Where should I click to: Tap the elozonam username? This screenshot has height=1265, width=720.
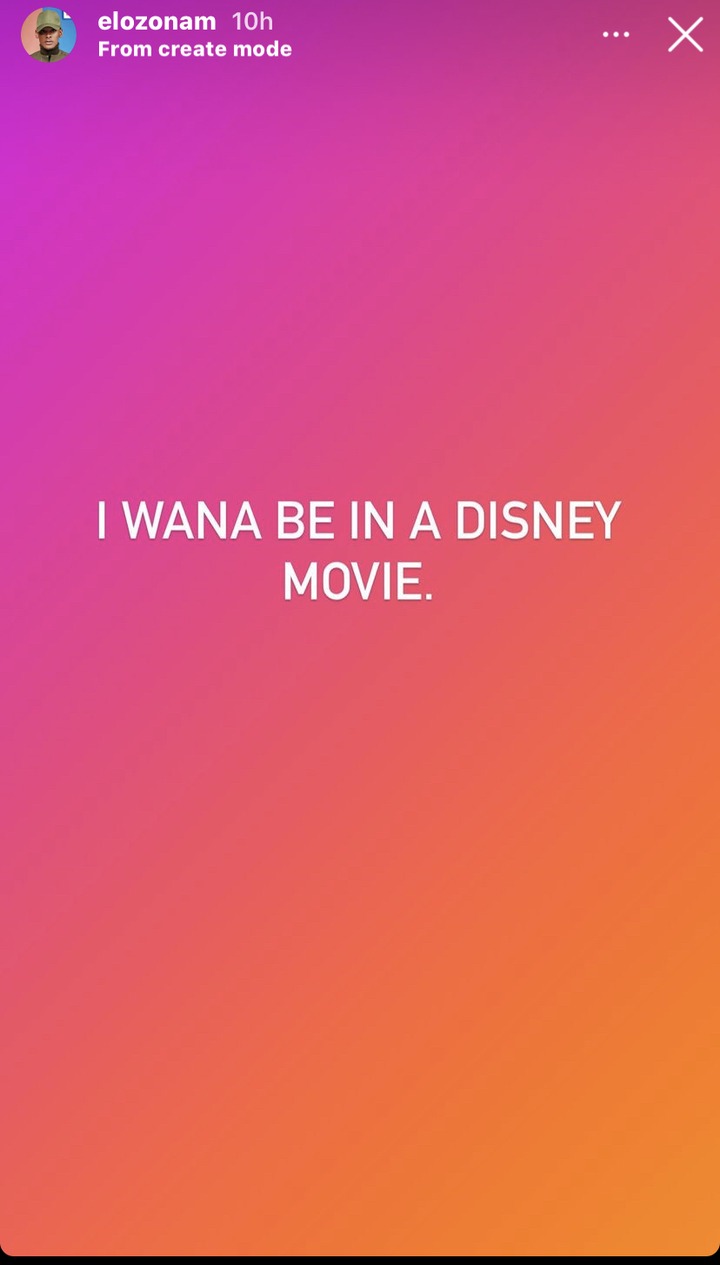click(x=157, y=22)
